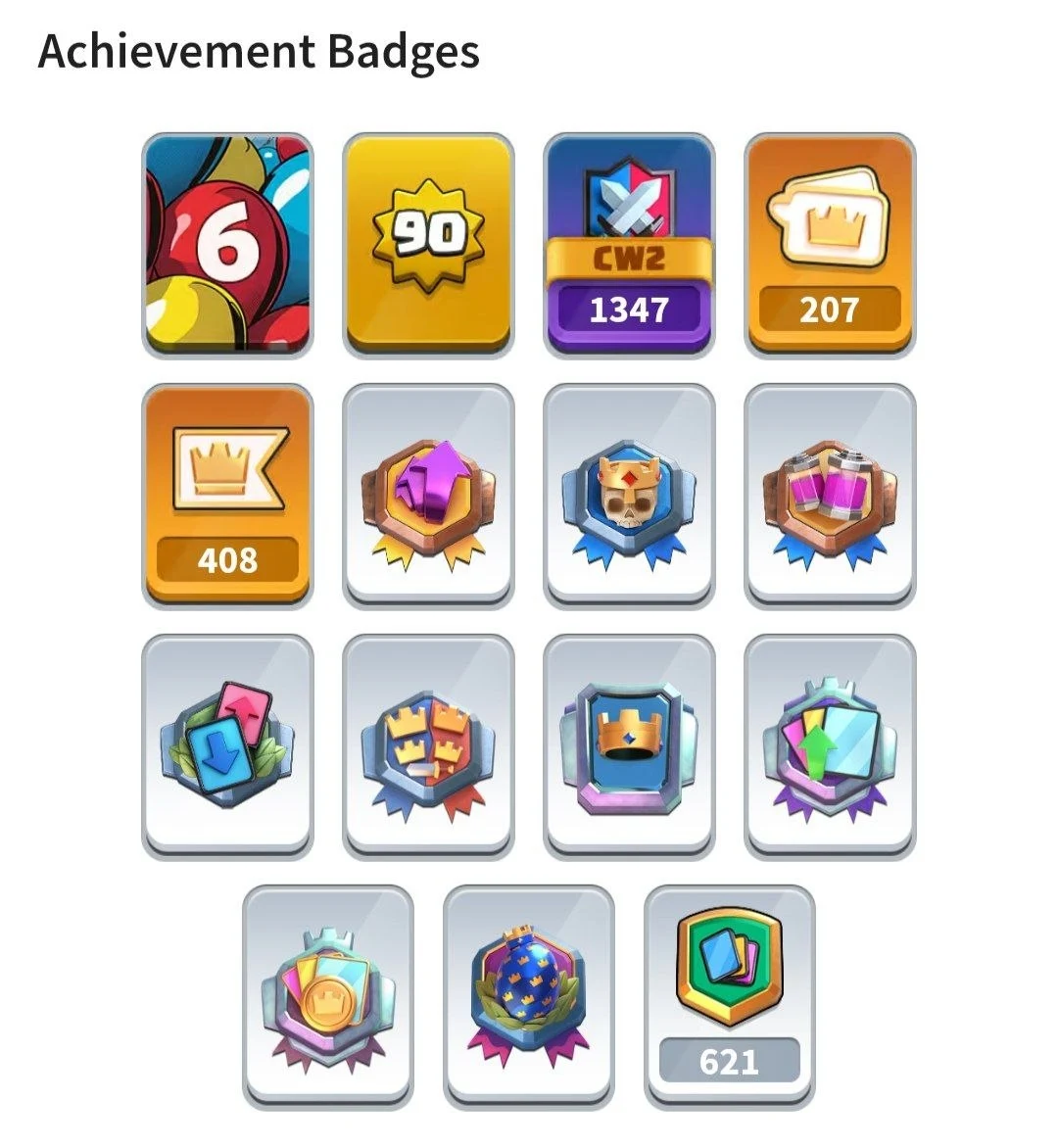Open the card collection badge showing 621
Viewport: 1058px width, 1148px height.
coord(729,997)
